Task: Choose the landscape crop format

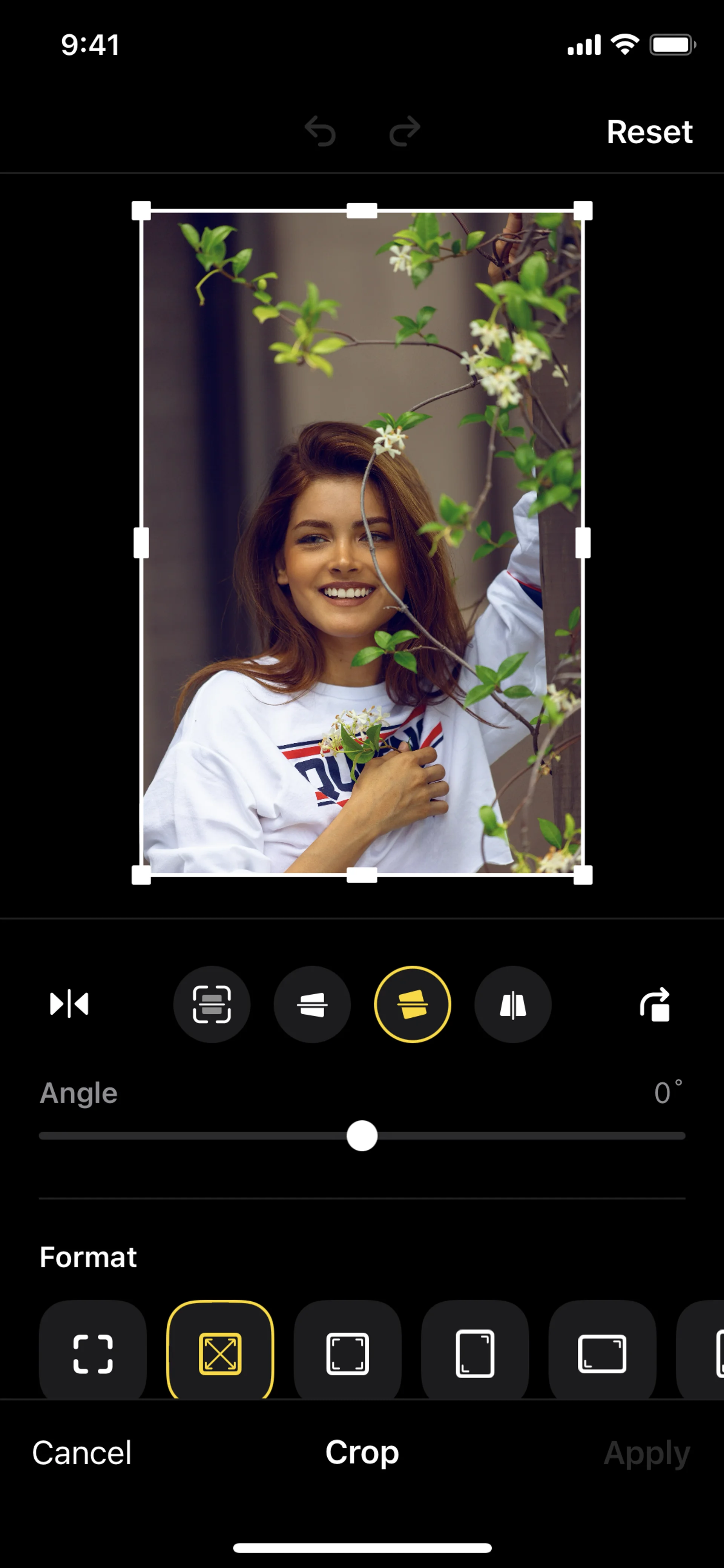Action: 602,1355
